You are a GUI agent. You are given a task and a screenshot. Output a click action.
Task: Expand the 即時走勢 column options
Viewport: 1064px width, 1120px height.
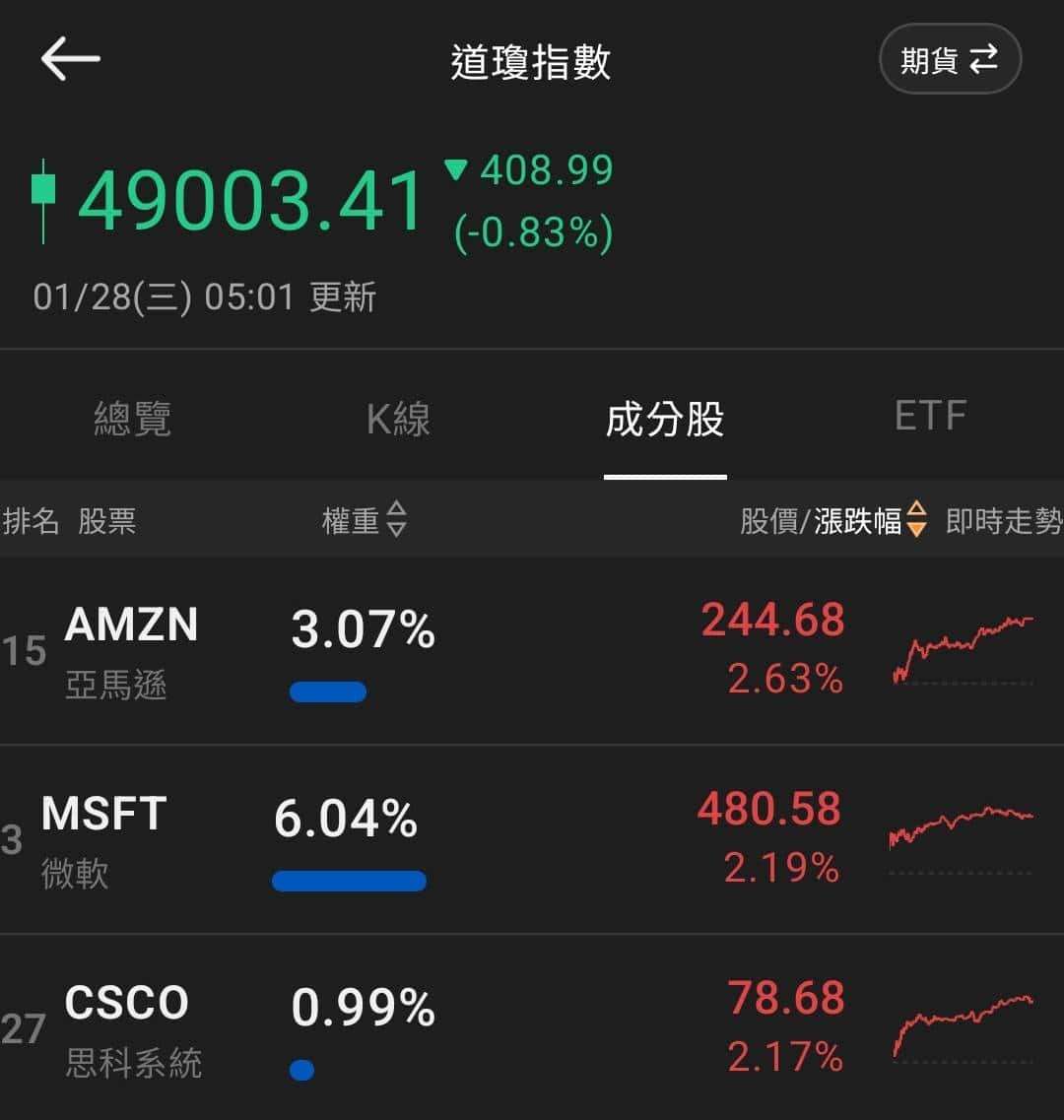(x=1000, y=522)
